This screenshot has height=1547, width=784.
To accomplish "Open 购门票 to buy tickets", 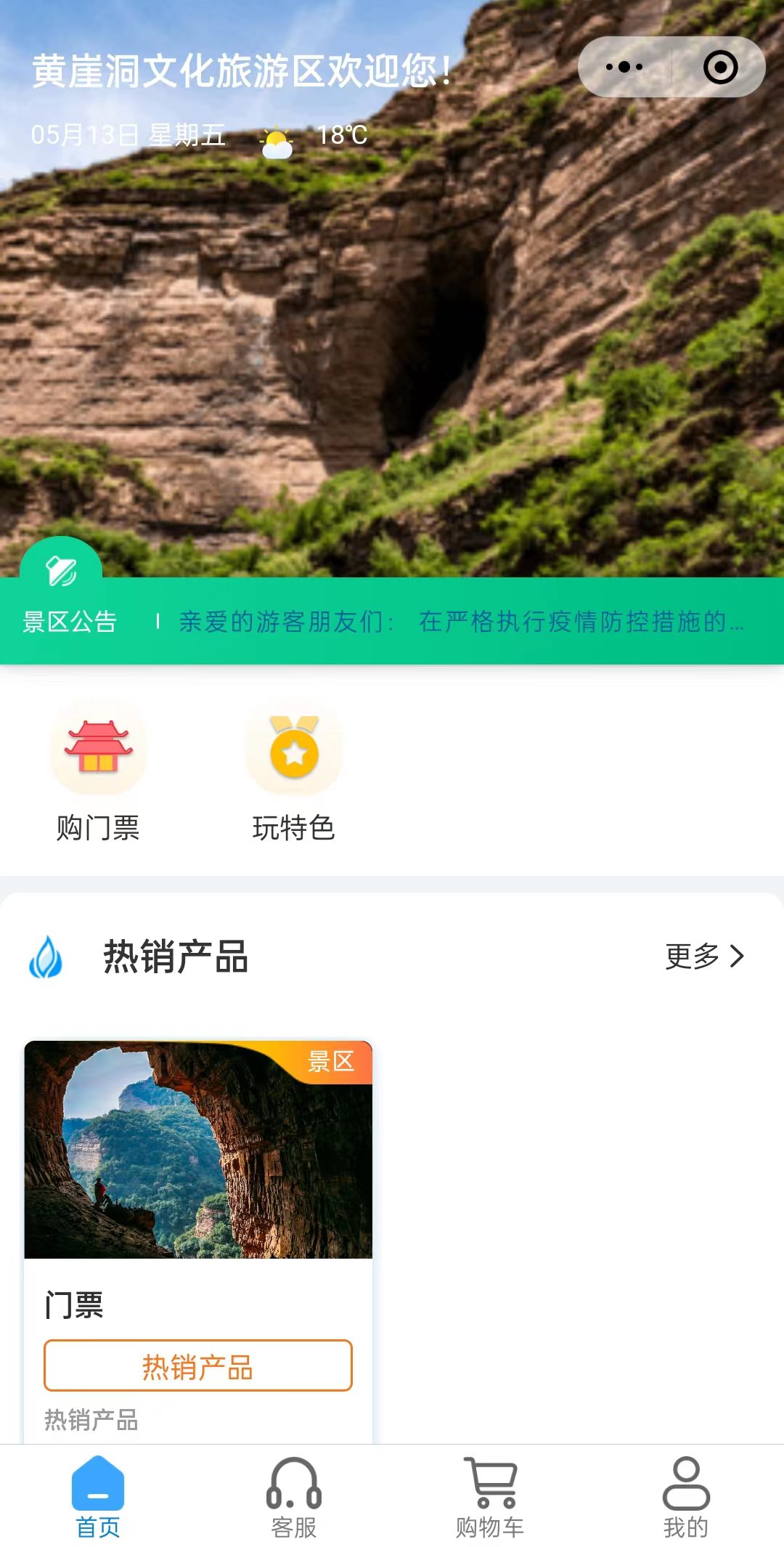I will point(98,771).
